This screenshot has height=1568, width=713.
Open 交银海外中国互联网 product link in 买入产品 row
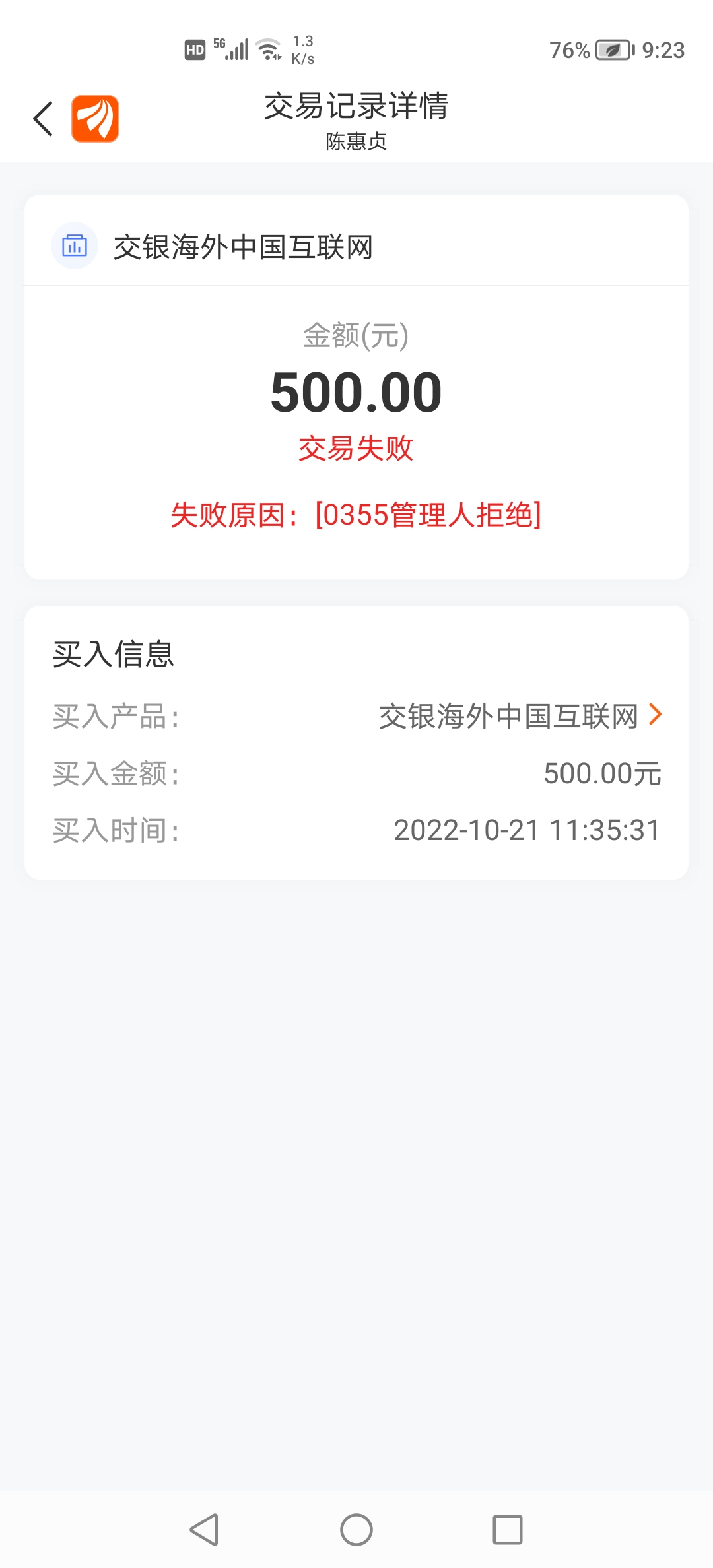coord(520,716)
